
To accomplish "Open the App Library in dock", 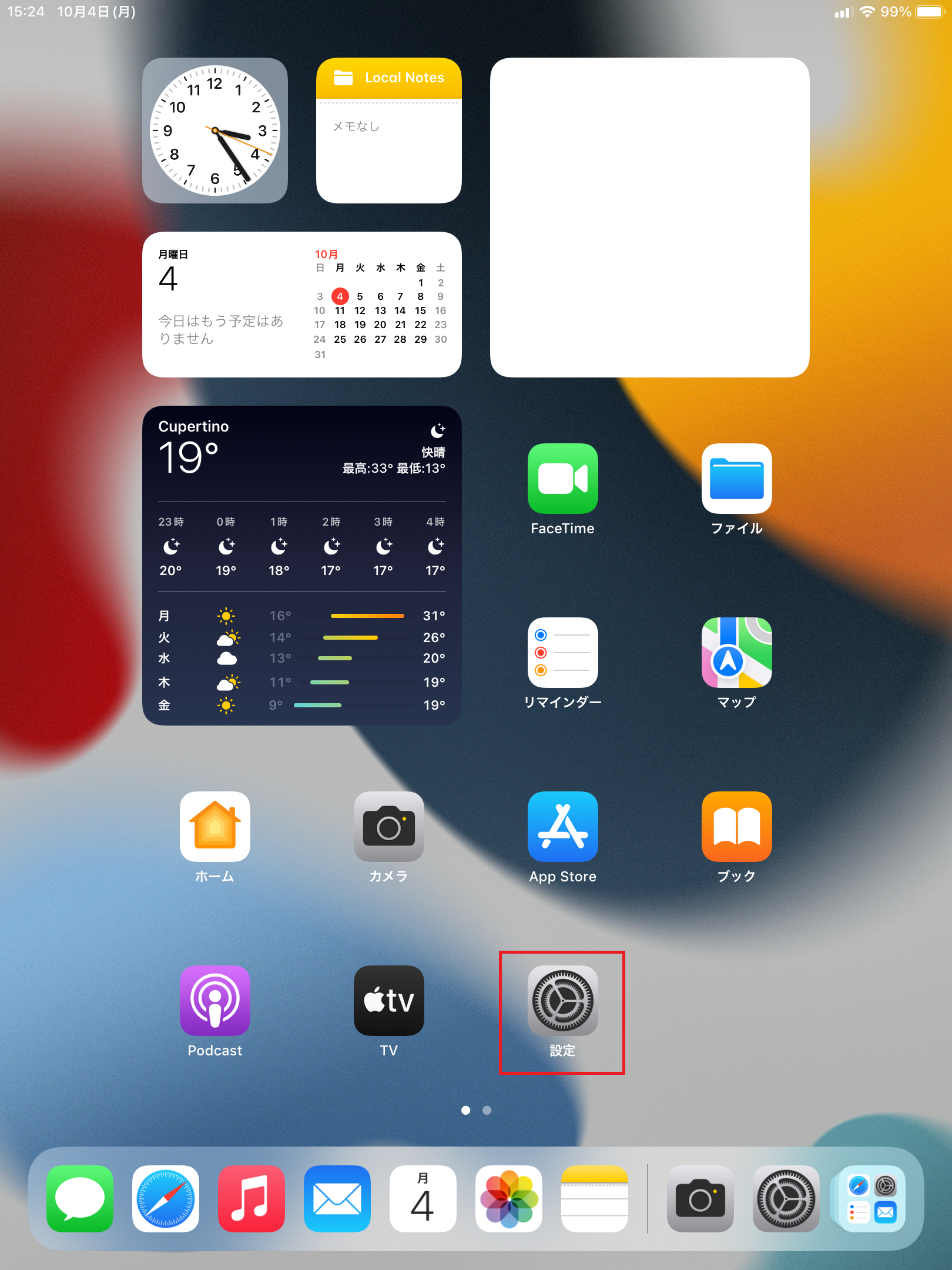I will click(x=871, y=1198).
